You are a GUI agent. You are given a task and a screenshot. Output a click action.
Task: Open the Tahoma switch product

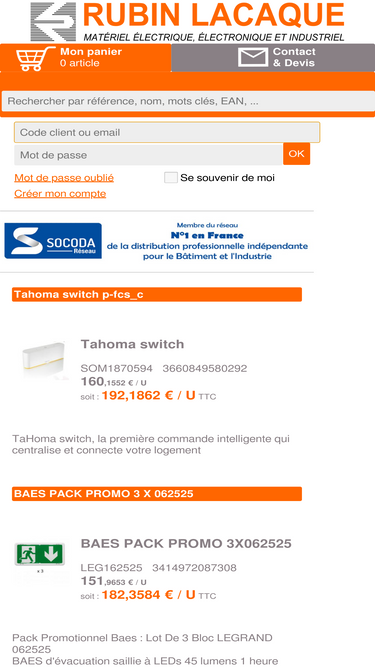[x=132, y=344]
